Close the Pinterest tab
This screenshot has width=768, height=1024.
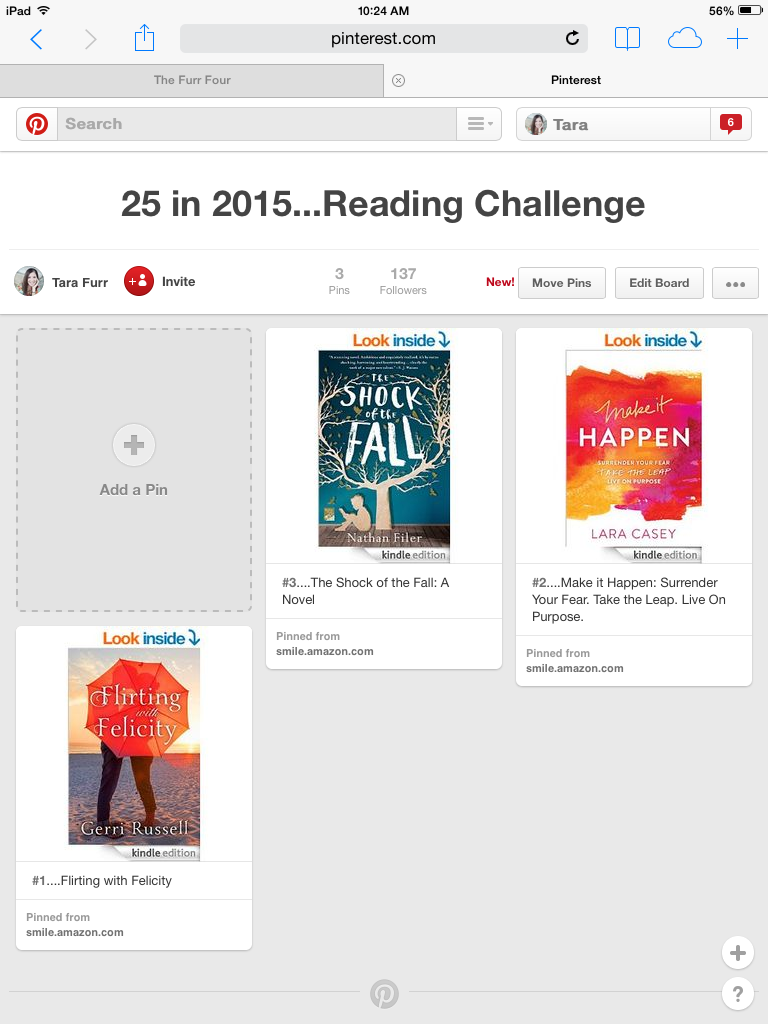coord(399,80)
